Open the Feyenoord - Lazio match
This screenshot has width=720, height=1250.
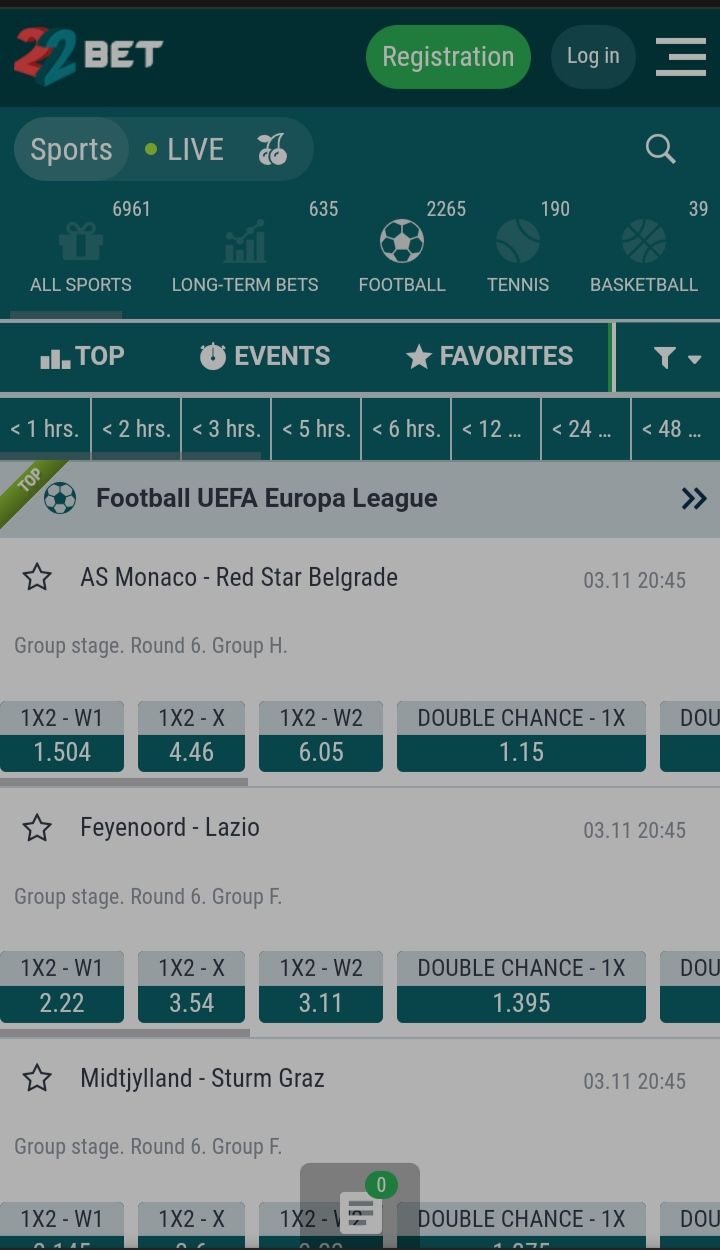coord(170,827)
